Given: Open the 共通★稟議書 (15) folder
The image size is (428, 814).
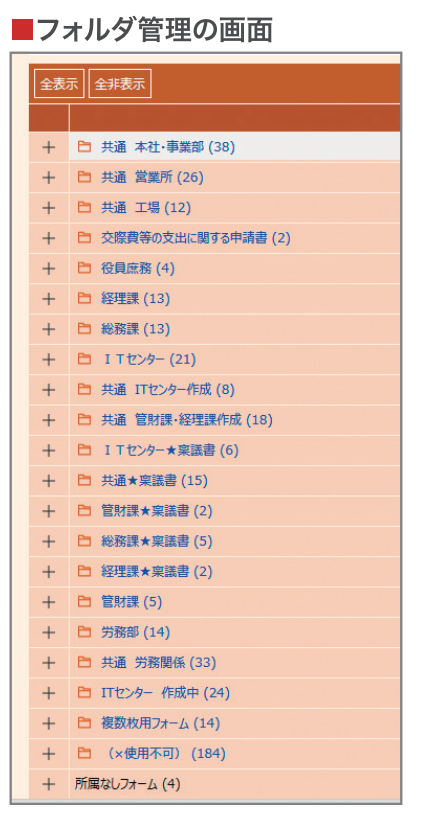Looking at the screenshot, I should coord(154,481).
